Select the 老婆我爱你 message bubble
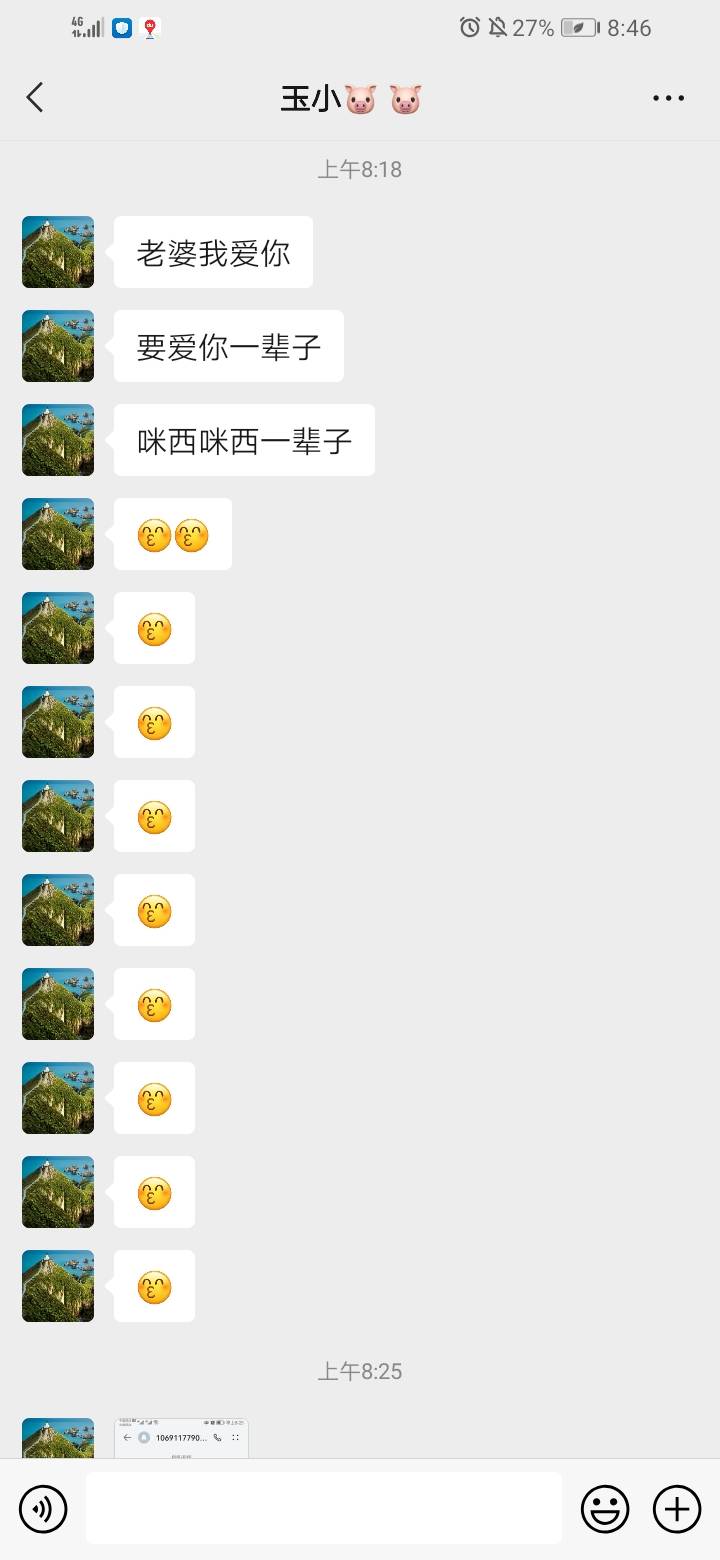This screenshot has height=1560, width=720. coord(212,252)
